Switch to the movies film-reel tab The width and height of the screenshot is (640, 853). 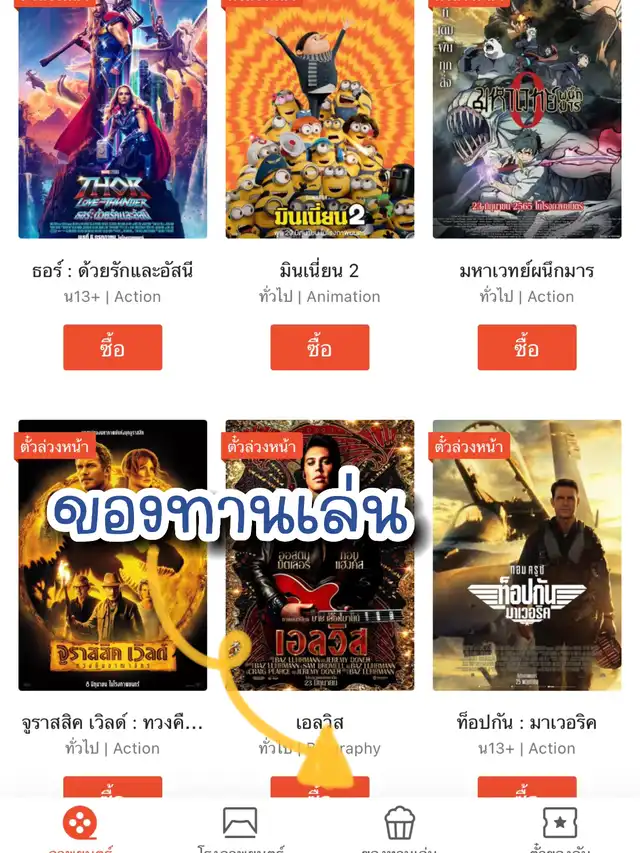(x=80, y=826)
